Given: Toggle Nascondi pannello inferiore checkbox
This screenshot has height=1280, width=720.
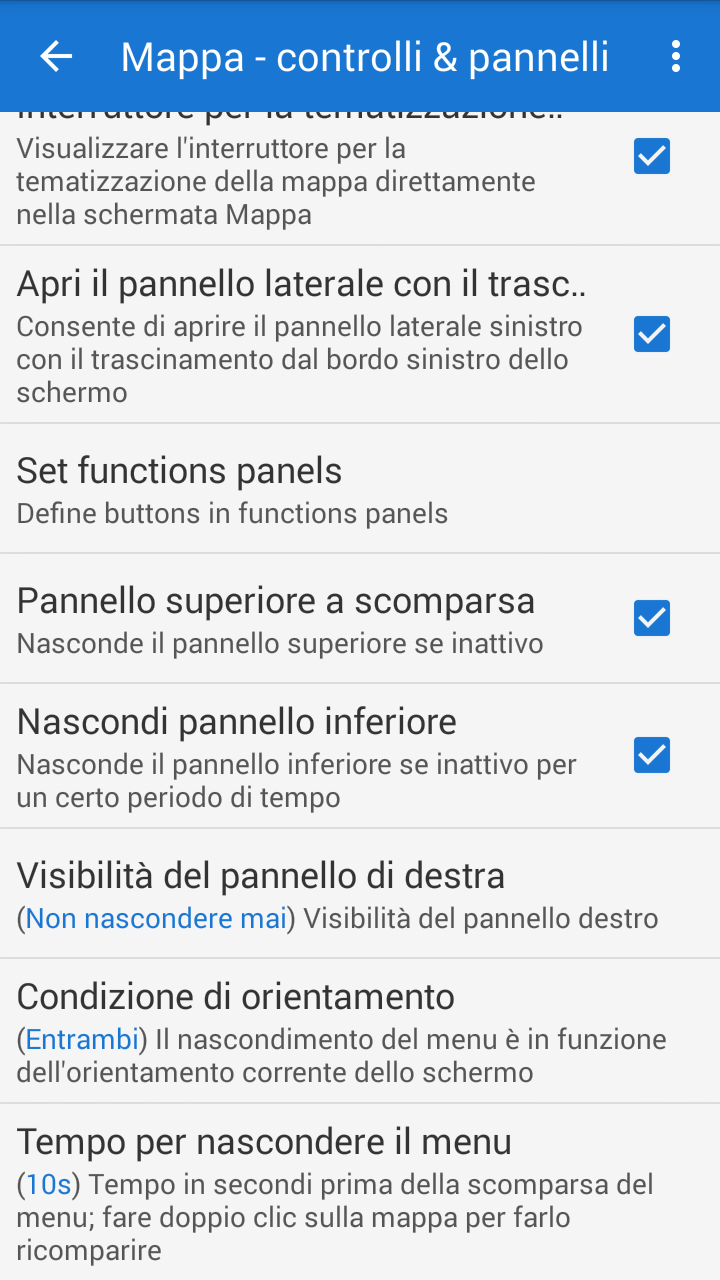Looking at the screenshot, I should 652,755.
